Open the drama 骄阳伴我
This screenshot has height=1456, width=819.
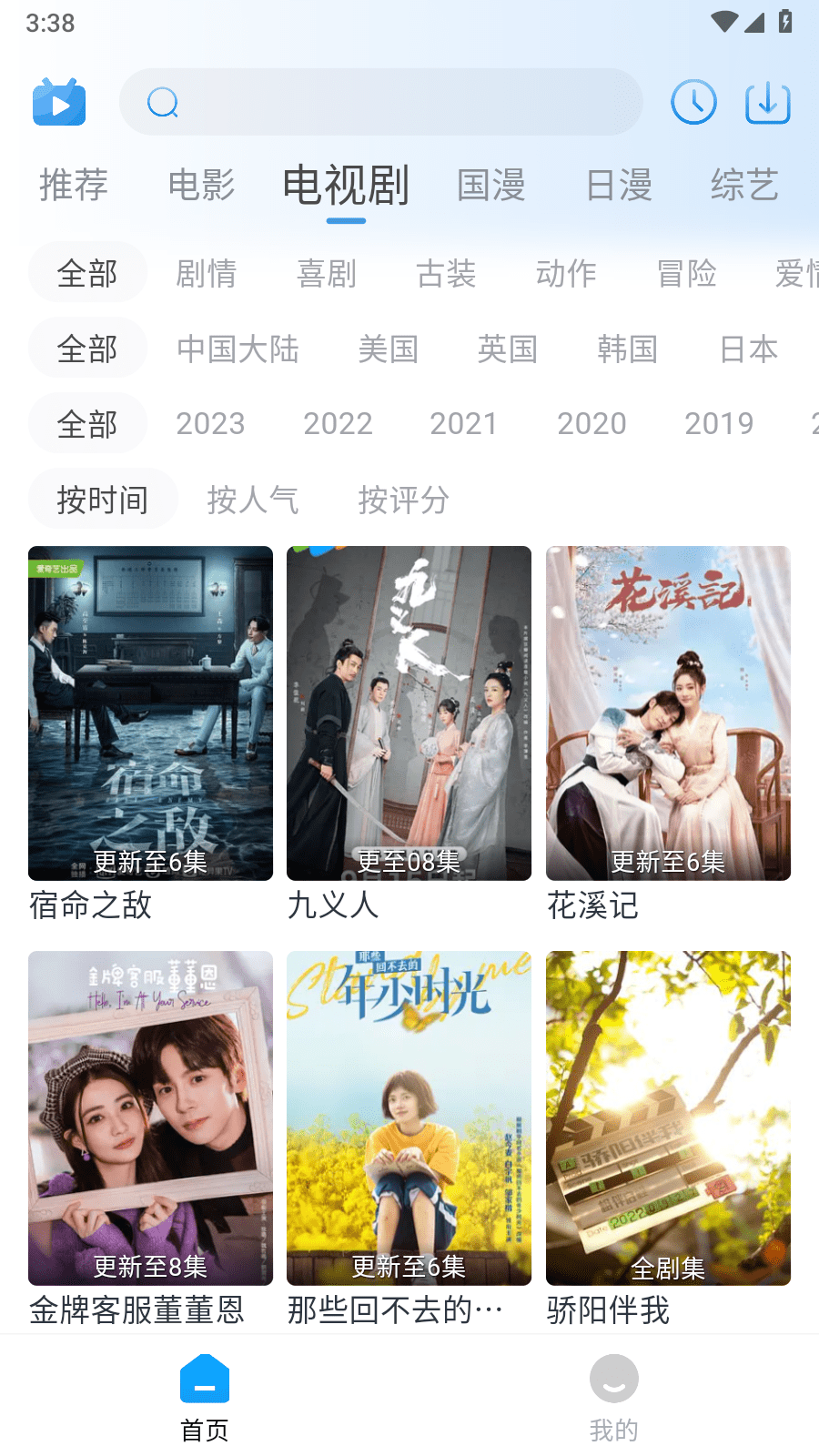(668, 1118)
